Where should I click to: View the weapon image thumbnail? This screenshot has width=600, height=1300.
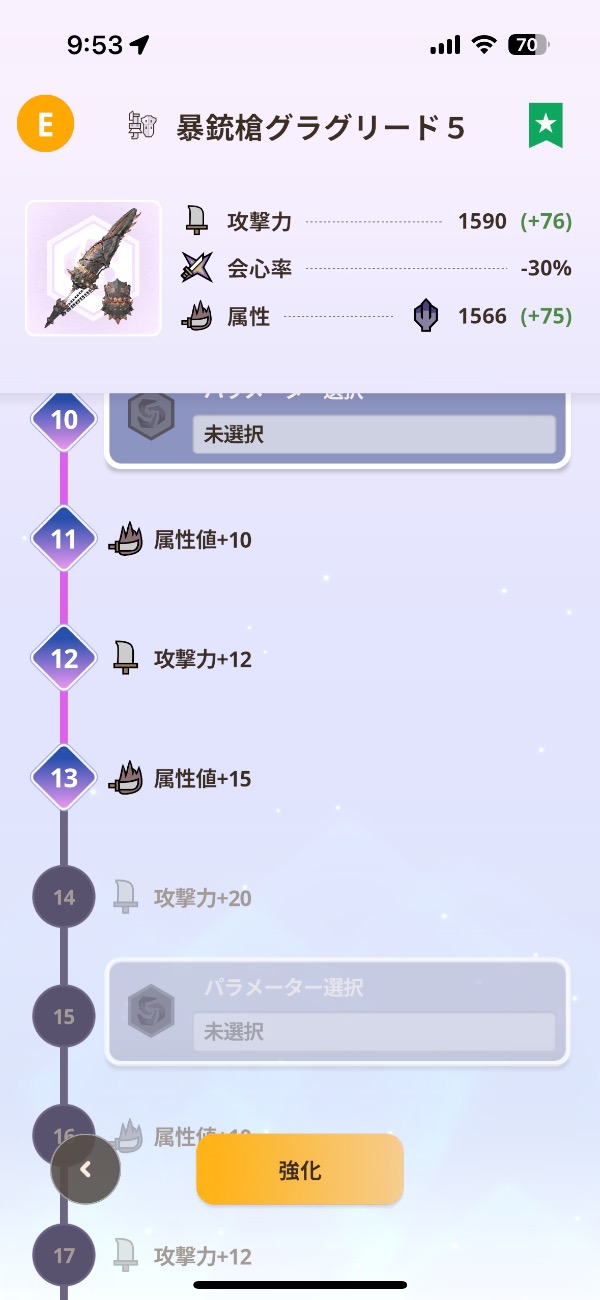(x=93, y=268)
